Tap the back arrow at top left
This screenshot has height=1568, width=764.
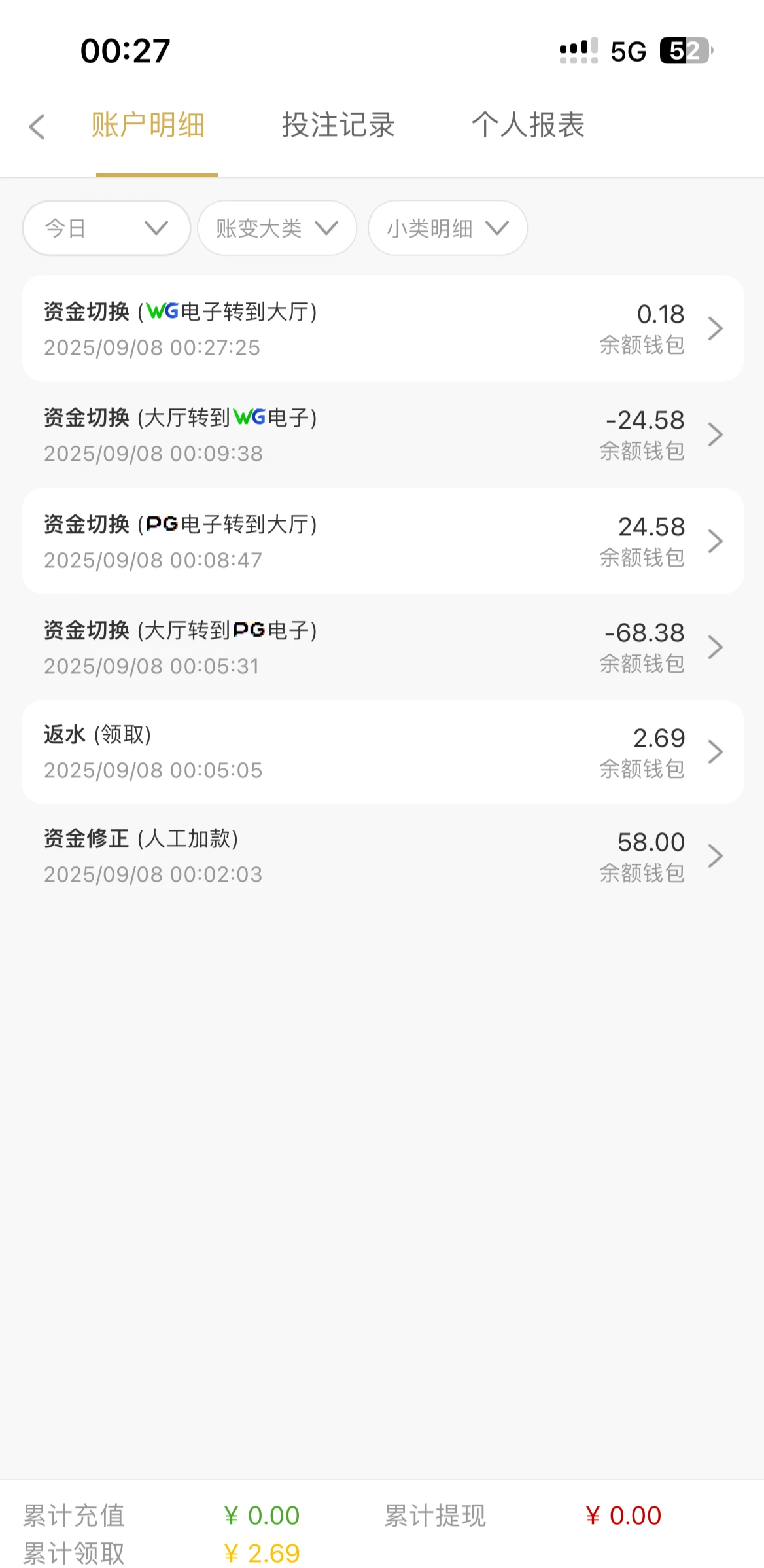coord(37,127)
